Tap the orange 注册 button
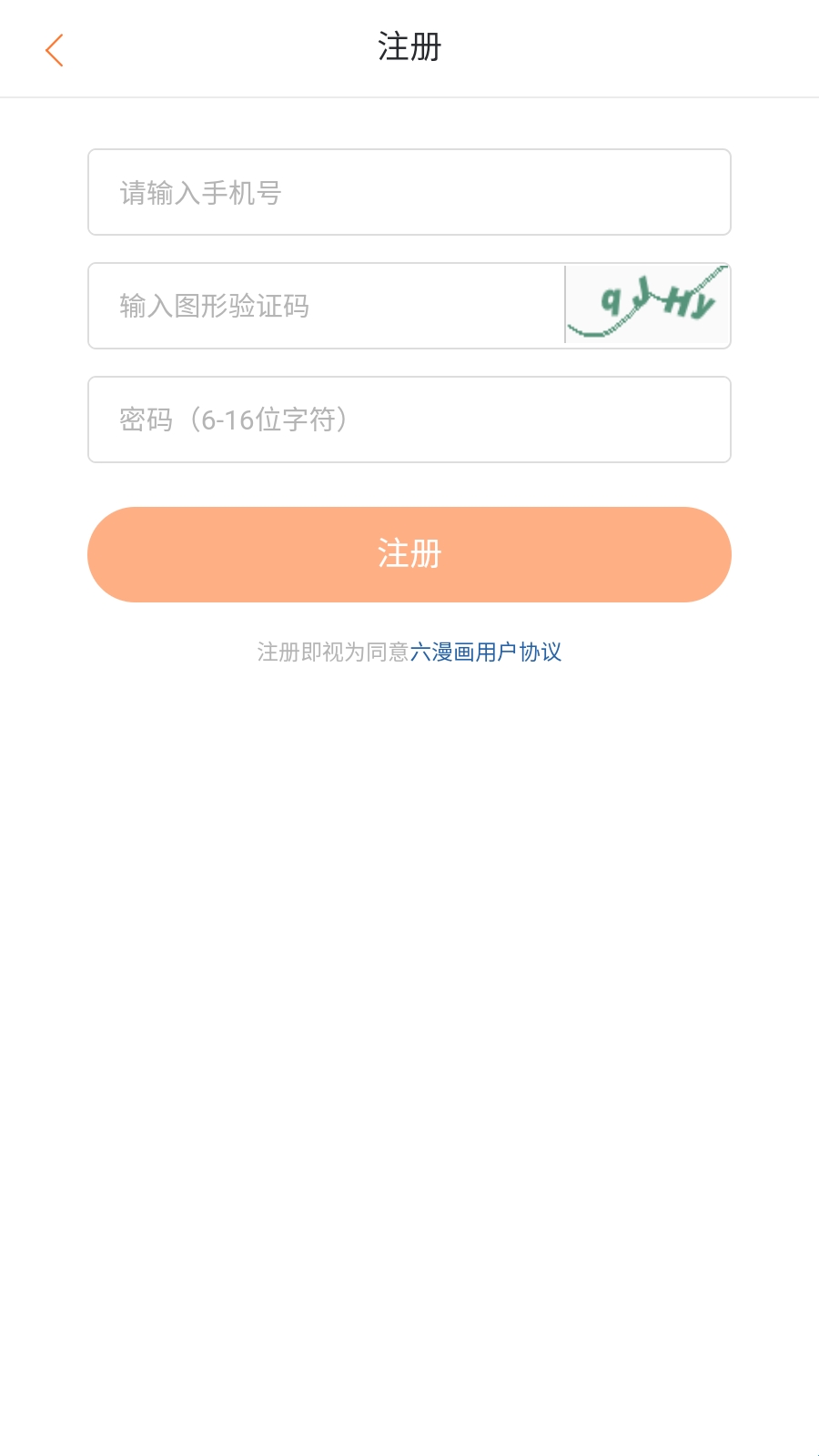Viewport: 819px width, 1456px height. [409, 554]
